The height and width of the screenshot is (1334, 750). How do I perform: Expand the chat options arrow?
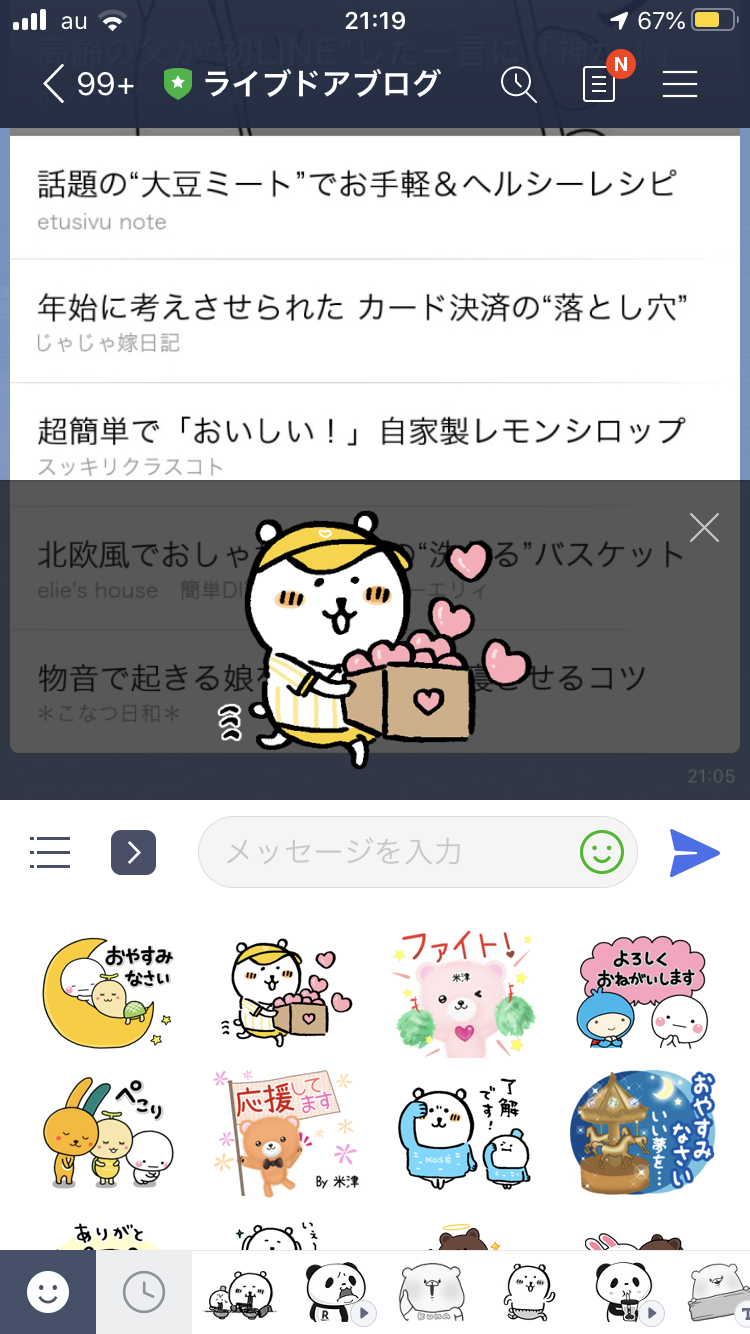133,852
